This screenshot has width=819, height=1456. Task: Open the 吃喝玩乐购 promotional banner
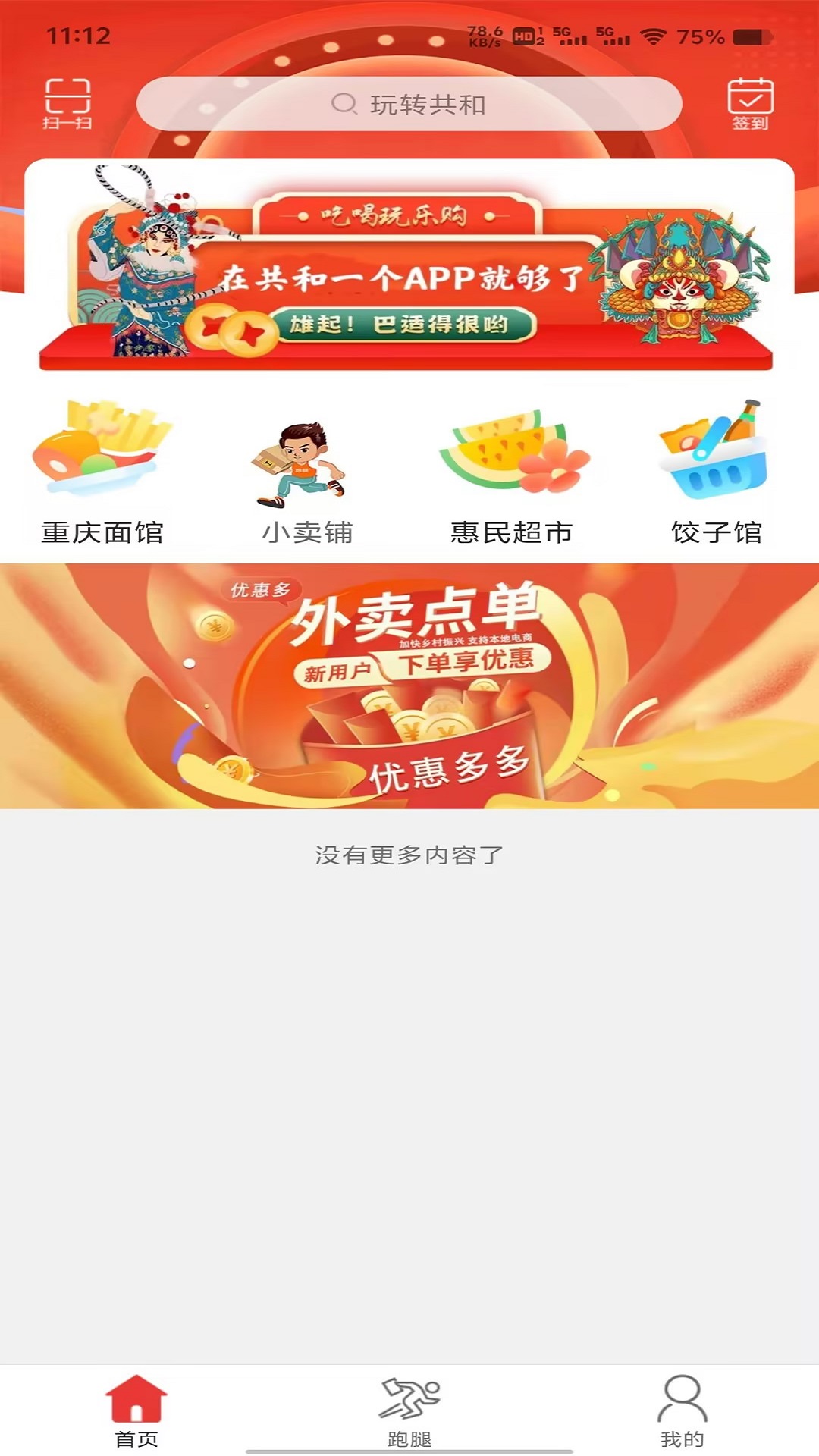click(409, 264)
